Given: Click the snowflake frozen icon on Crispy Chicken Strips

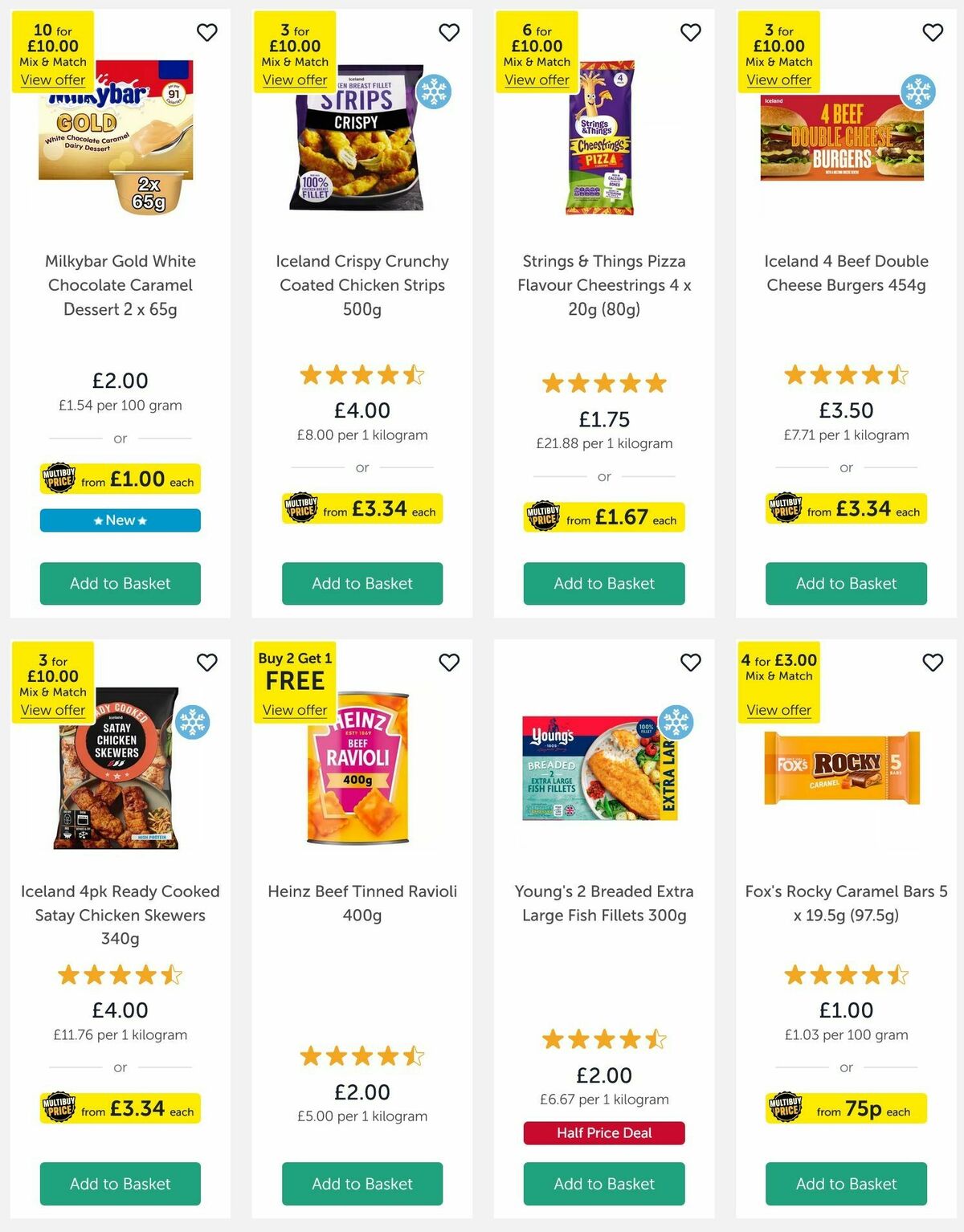Looking at the screenshot, I should pyautogui.click(x=433, y=93).
